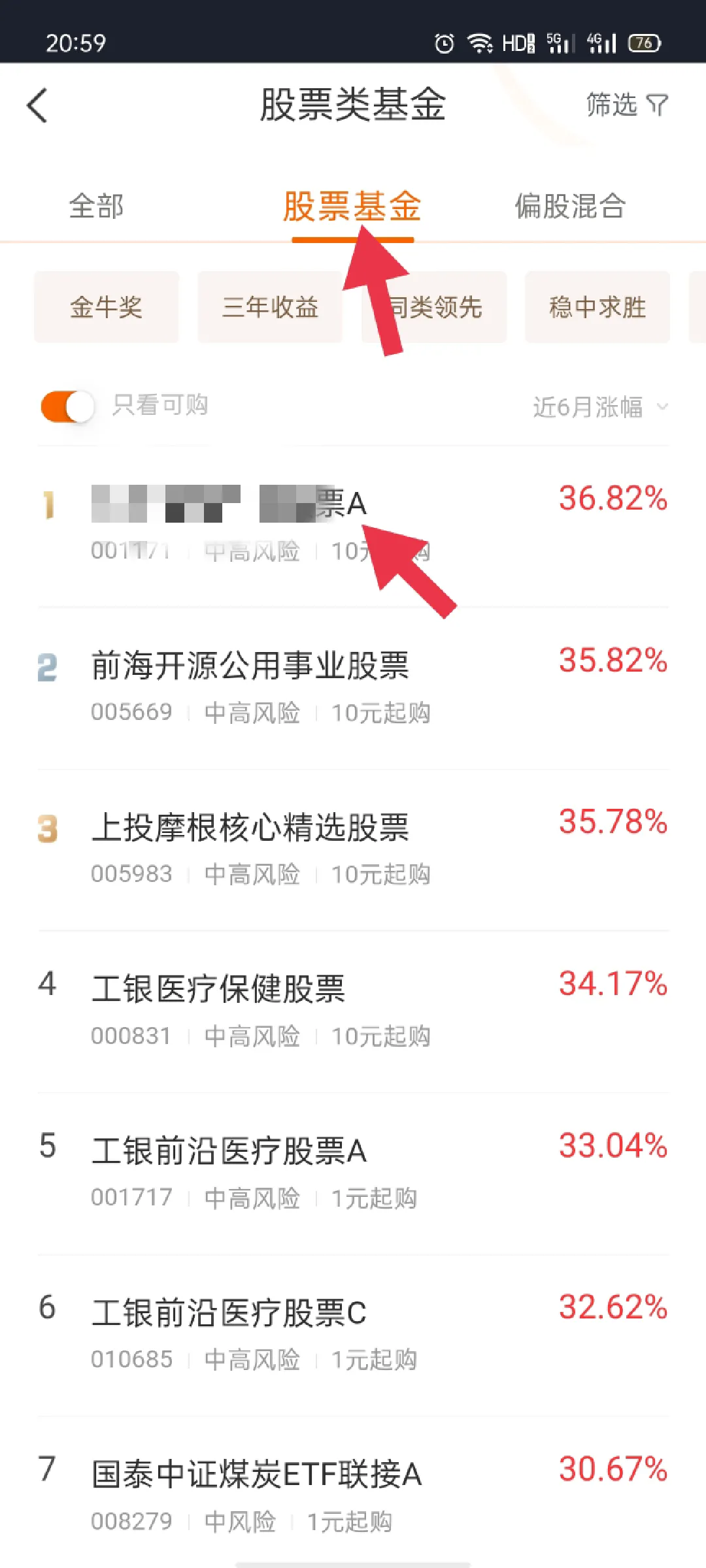Image resolution: width=706 pixels, height=1568 pixels.
Task: Open fund 工银医疗保健股票
Action: pos(353,1012)
